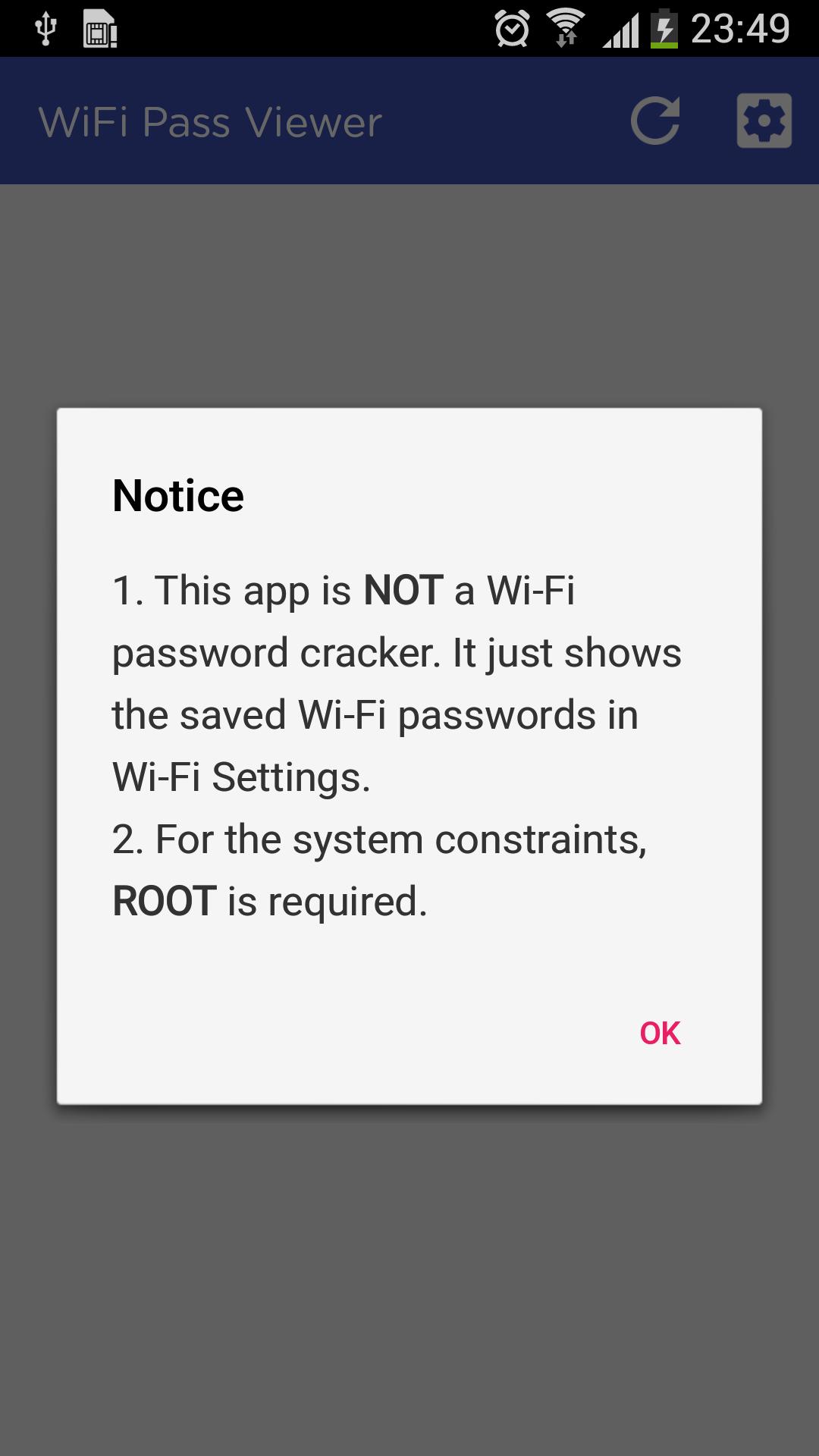Tap the refresh icon in the app bar
This screenshot has width=819, height=1456.
657,120
